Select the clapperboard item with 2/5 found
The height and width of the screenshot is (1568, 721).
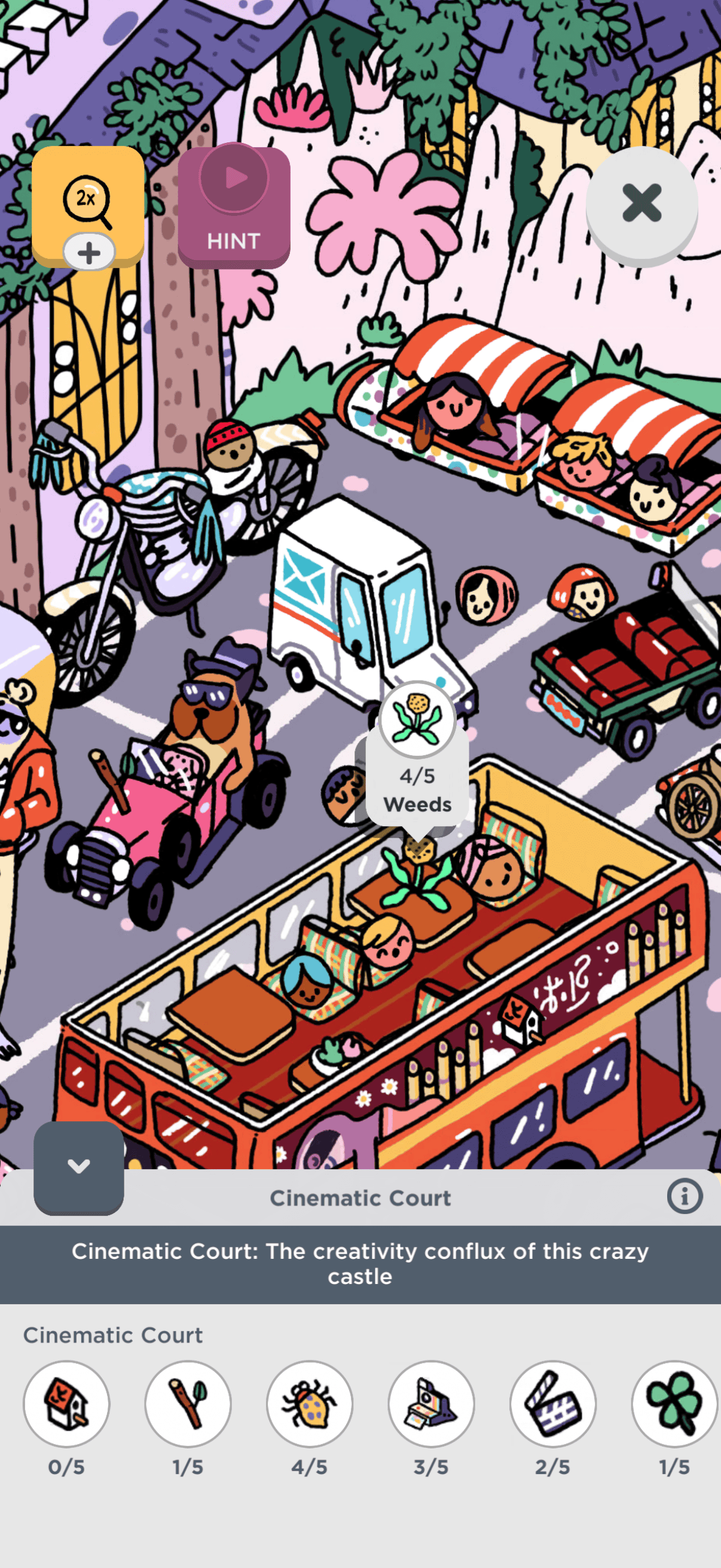(553, 1404)
